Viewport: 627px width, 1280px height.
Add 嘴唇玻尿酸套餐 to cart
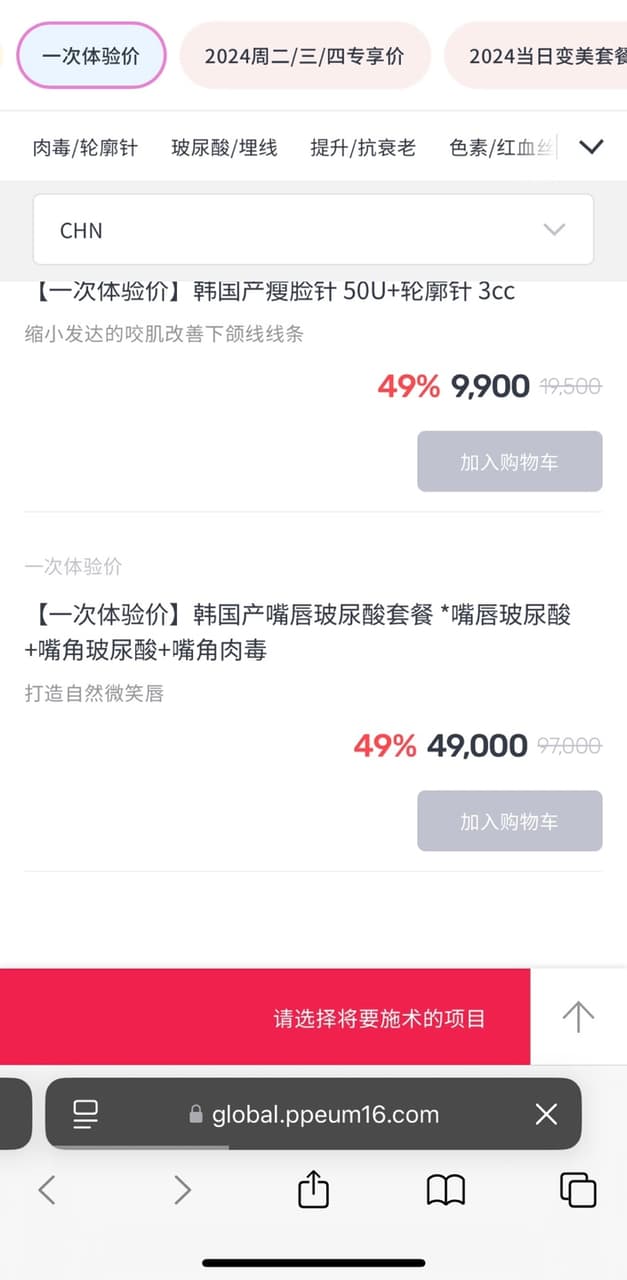[x=509, y=821]
